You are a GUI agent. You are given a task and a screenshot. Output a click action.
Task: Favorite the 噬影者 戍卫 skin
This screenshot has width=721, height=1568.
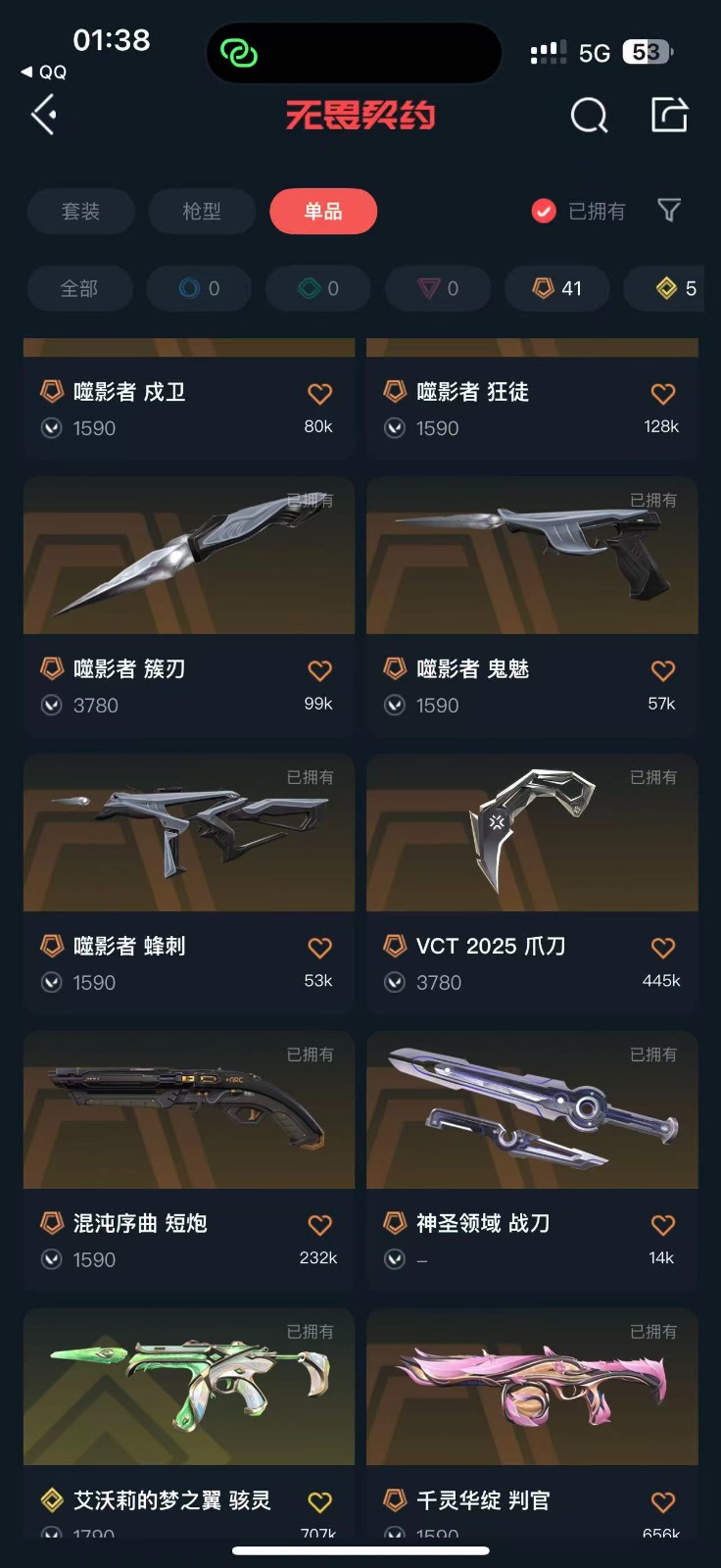click(320, 394)
